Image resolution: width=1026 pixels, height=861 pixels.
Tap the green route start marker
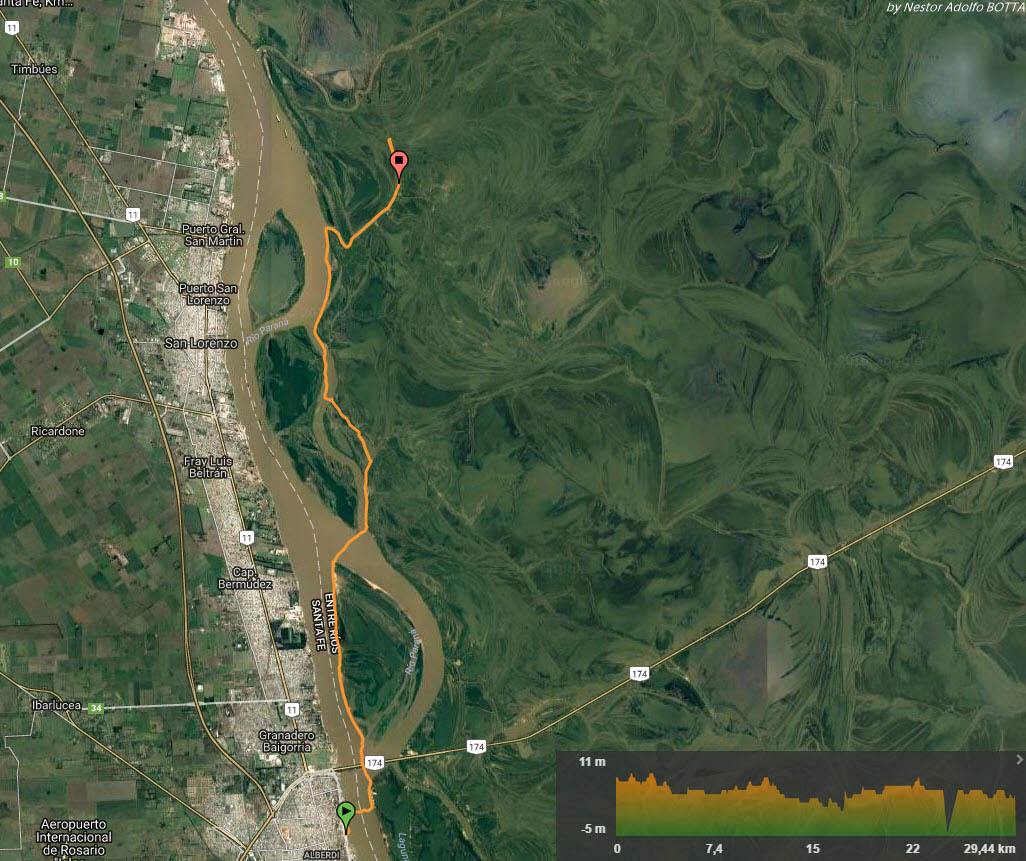click(x=346, y=814)
